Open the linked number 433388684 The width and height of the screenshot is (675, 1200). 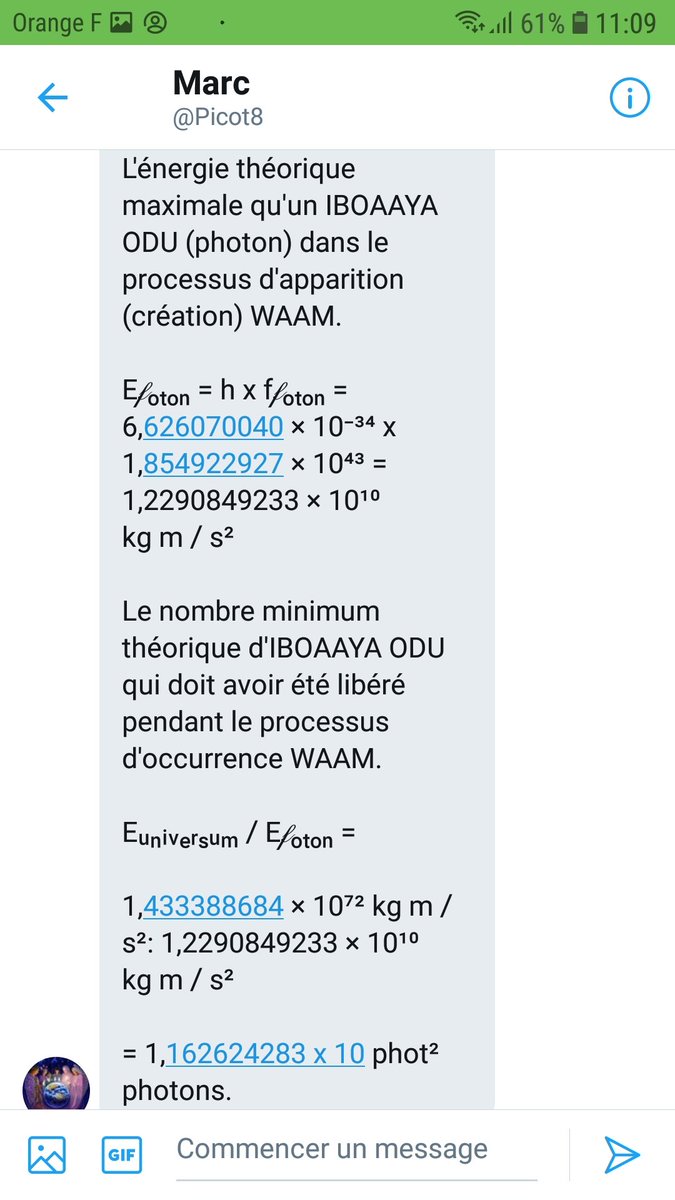coord(213,907)
